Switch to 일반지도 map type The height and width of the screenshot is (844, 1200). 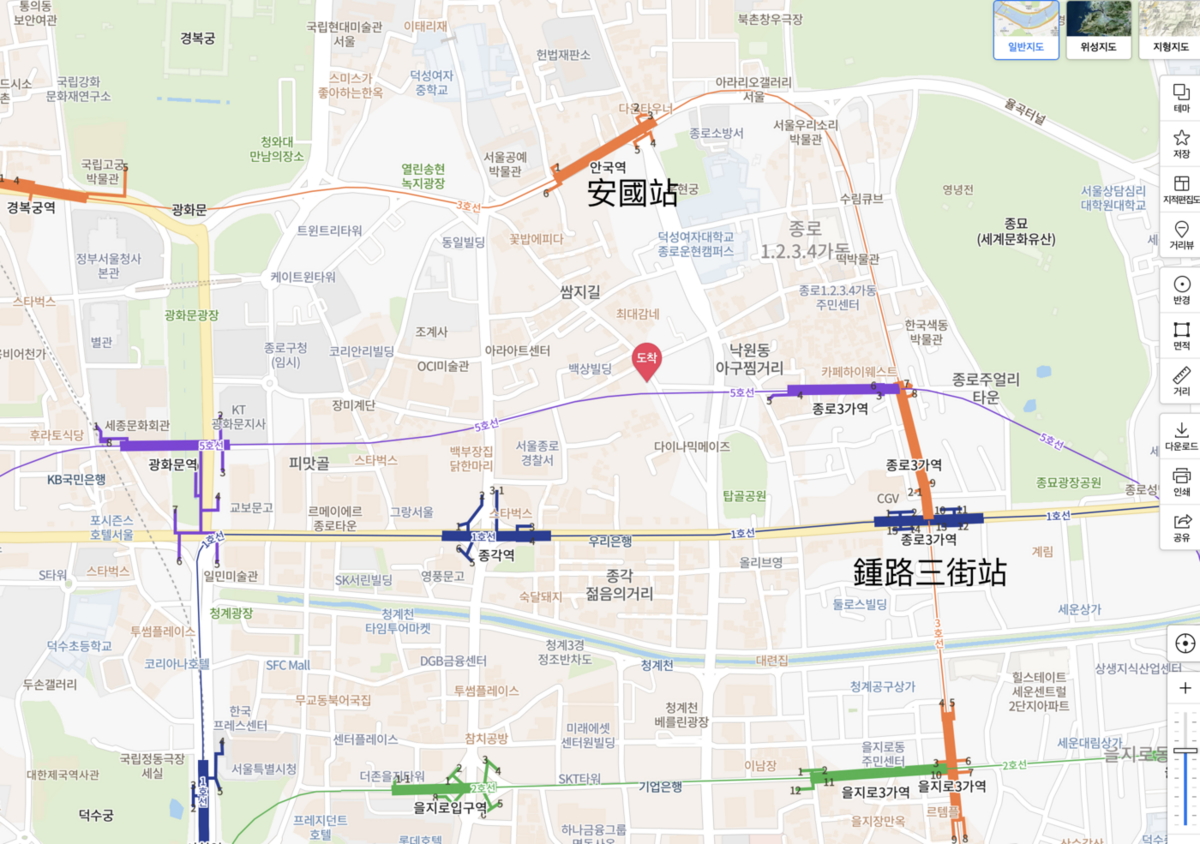(1026, 29)
